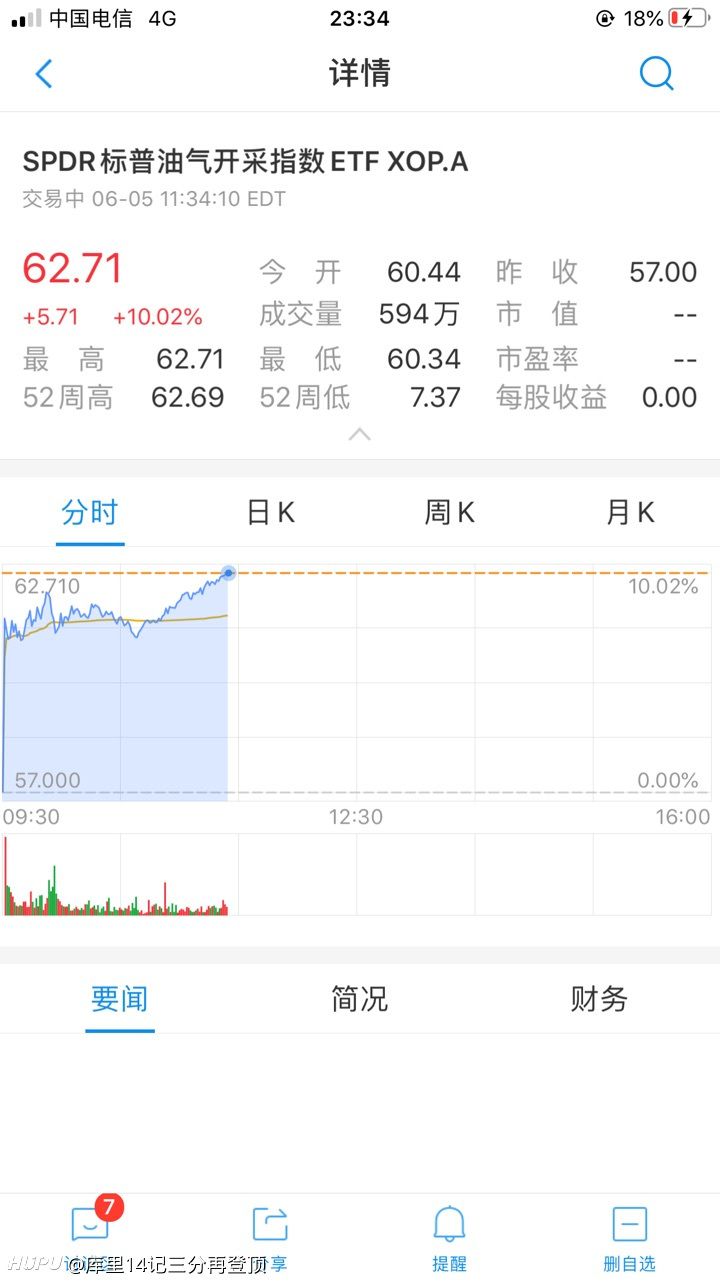Open the search magnifier icon
The width and height of the screenshot is (720, 1280).
657,73
